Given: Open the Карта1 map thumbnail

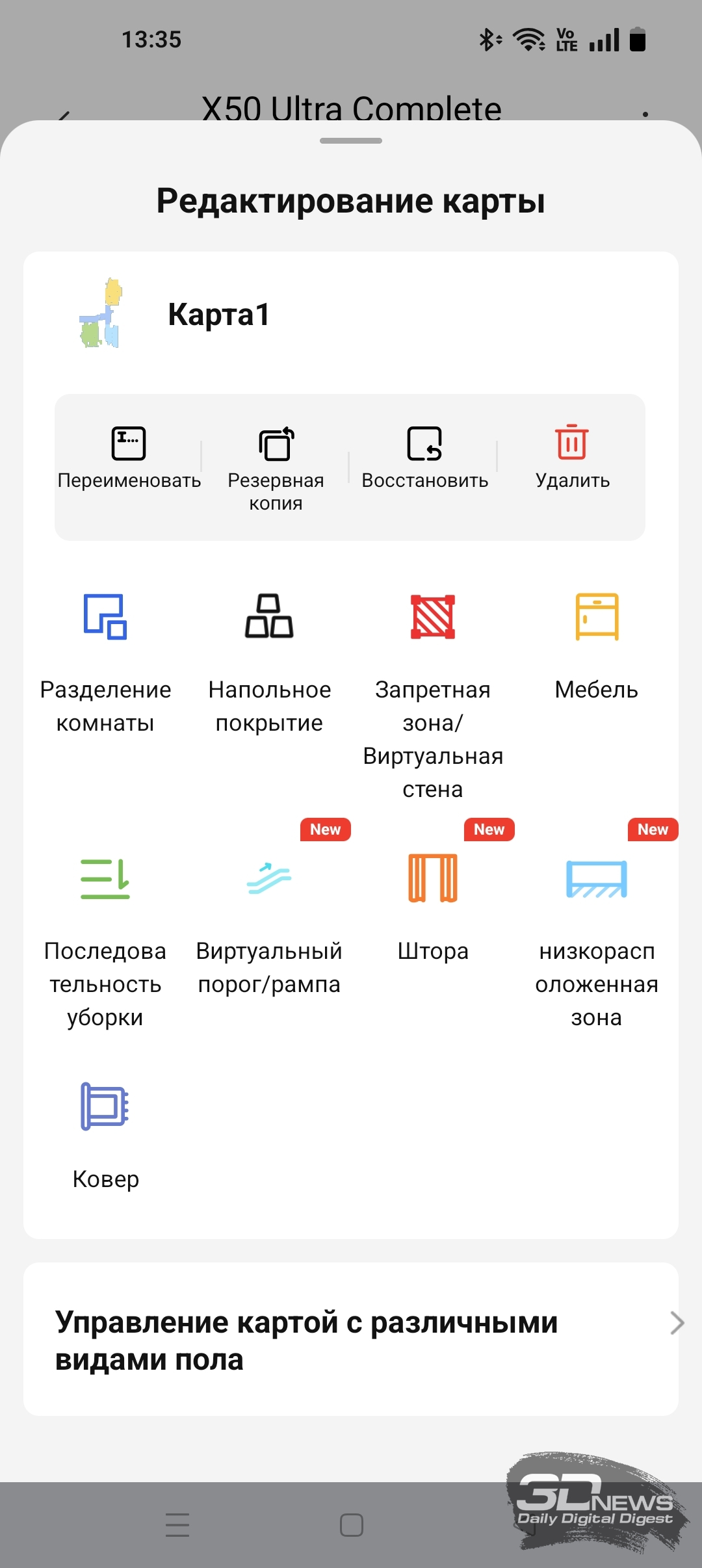Looking at the screenshot, I should point(101,314).
